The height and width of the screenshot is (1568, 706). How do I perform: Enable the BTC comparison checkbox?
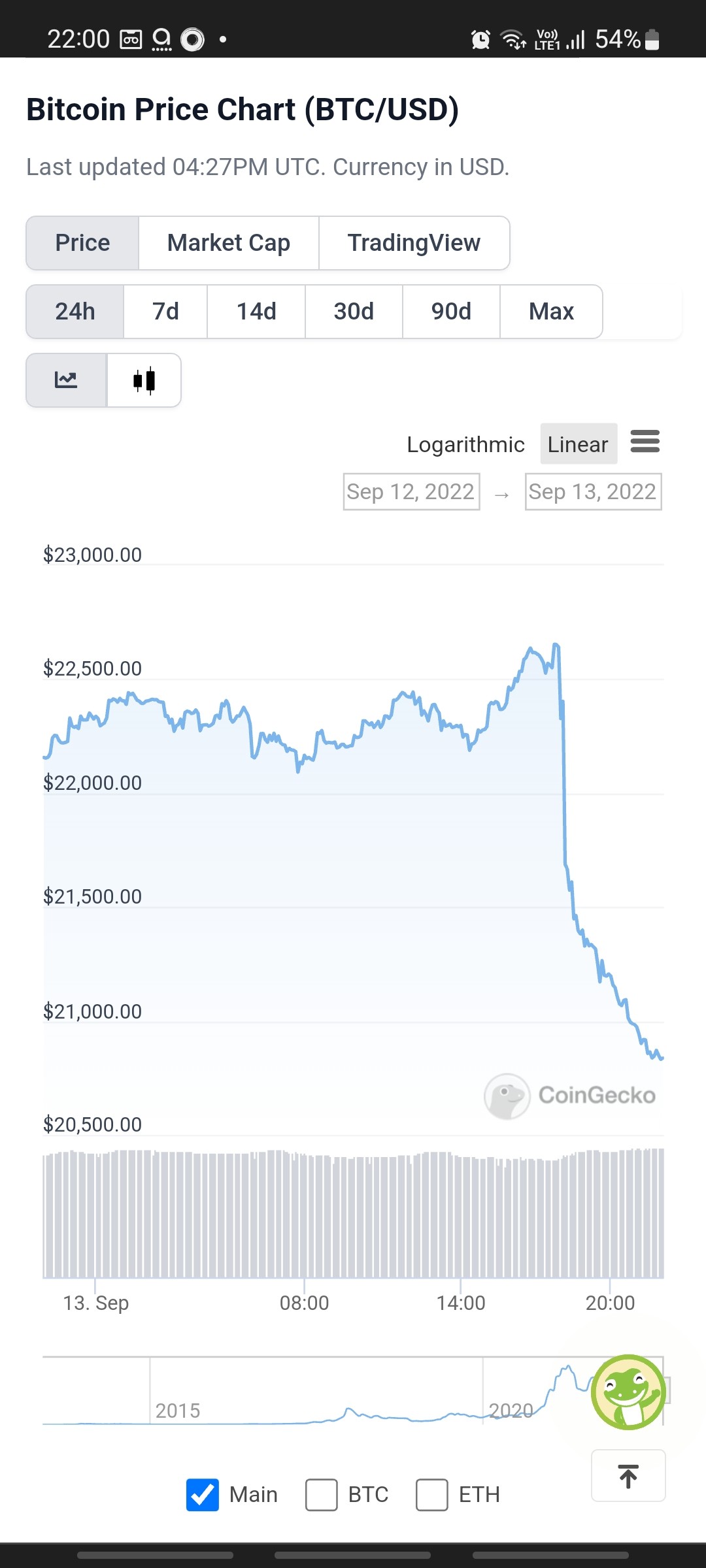point(322,1495)
